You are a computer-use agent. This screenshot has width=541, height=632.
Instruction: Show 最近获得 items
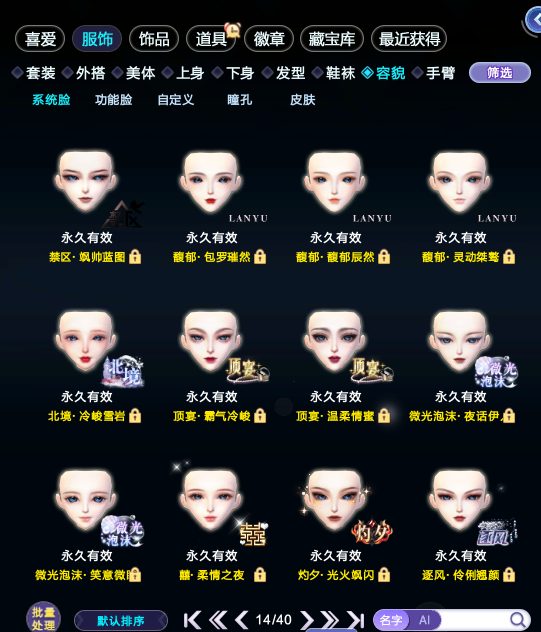point(409,39)
